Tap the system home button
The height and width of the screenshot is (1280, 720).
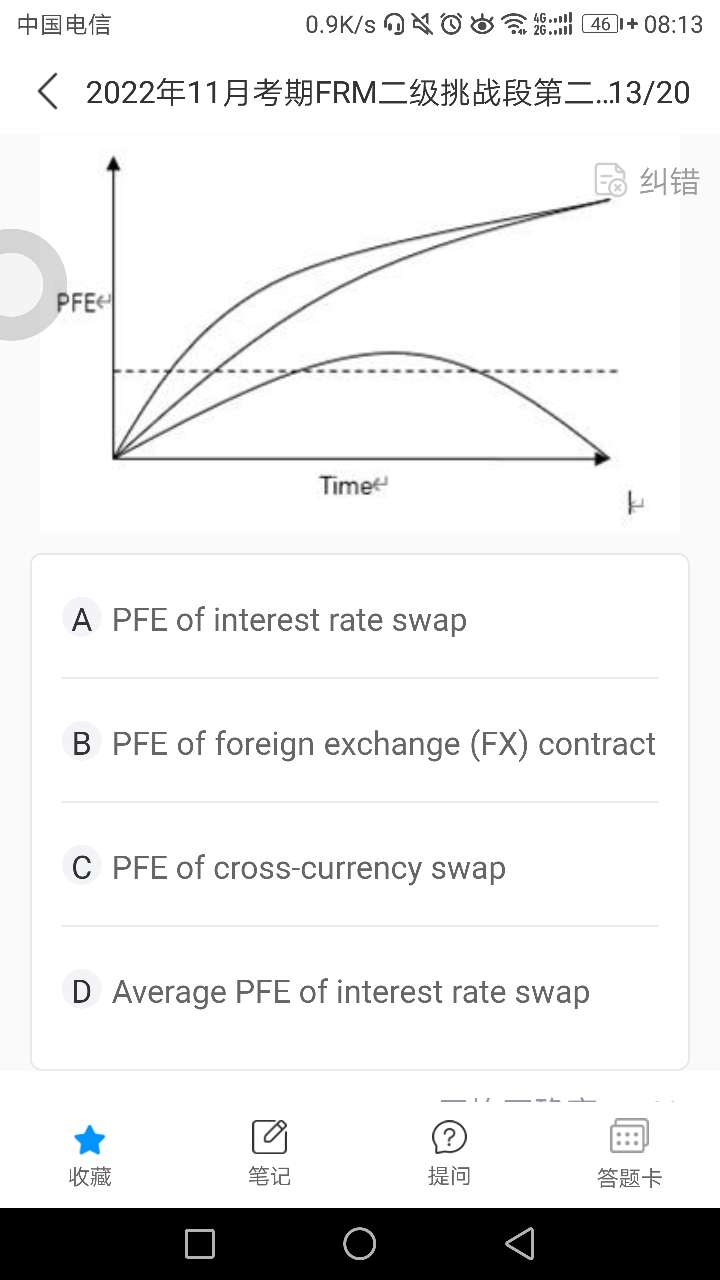pyautogui.click(x=360, y=1244)
